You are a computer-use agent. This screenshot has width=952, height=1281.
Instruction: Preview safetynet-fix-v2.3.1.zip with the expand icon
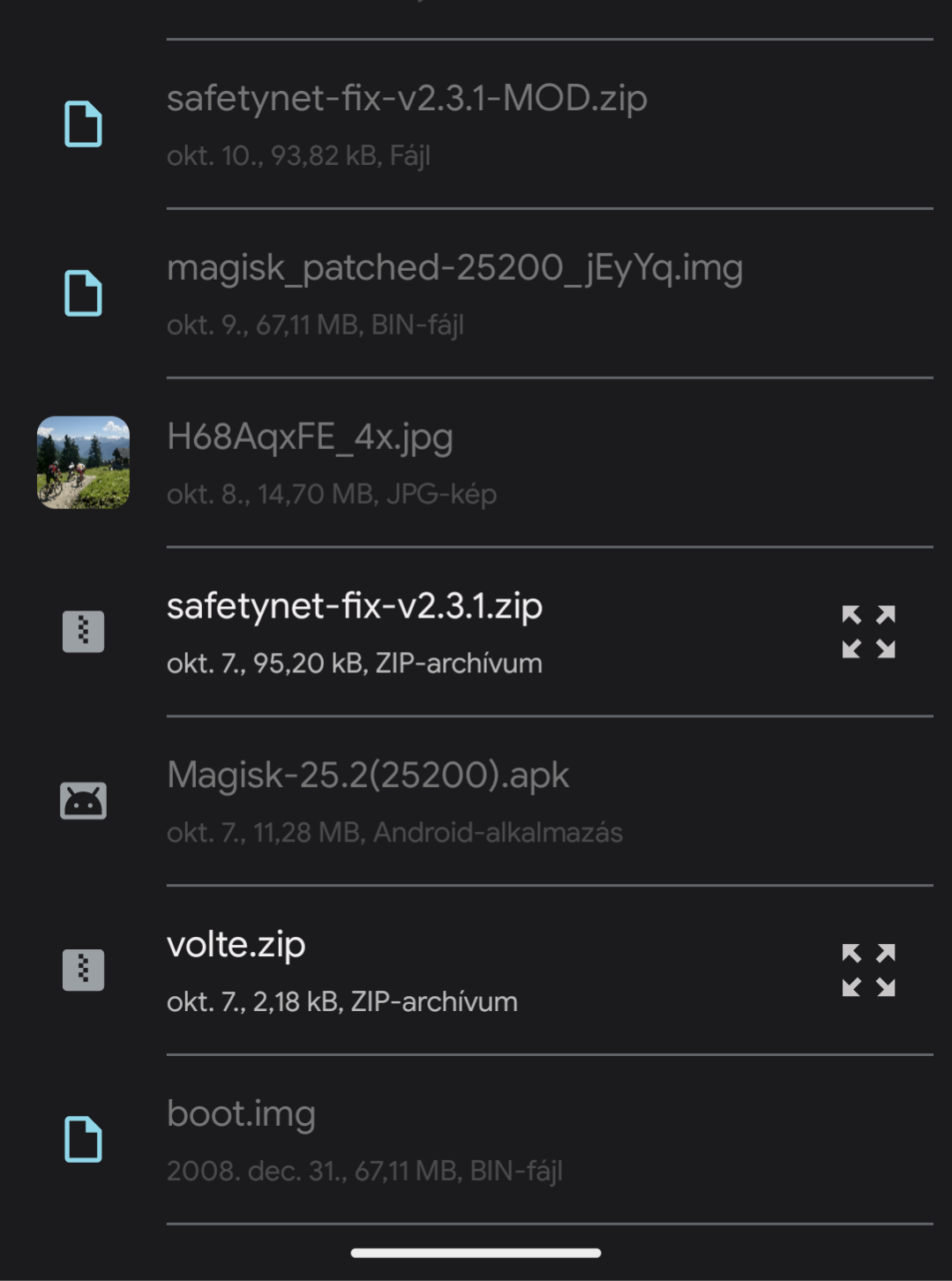click(x=868, y=632)
